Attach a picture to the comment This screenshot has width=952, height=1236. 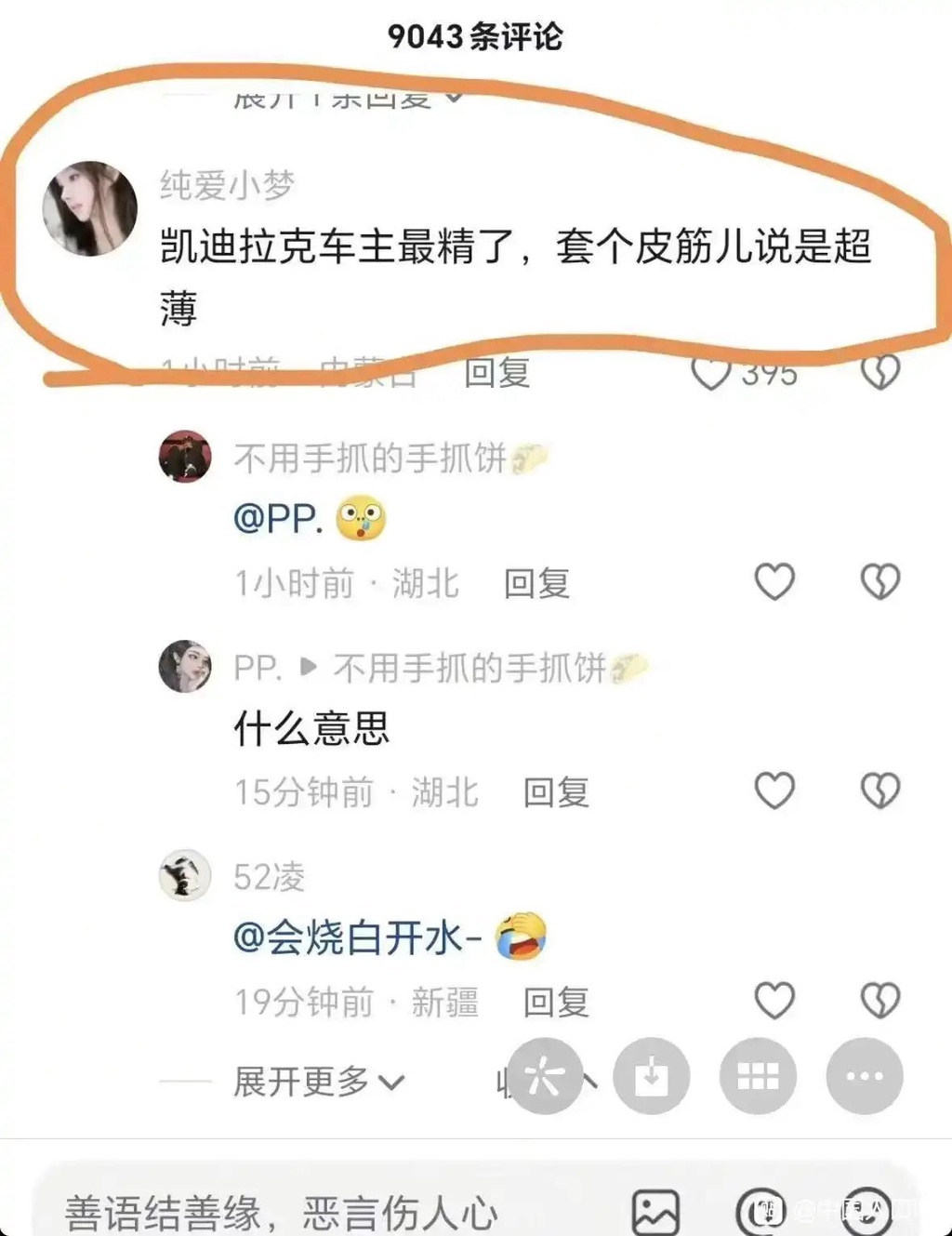(655, 1212)
